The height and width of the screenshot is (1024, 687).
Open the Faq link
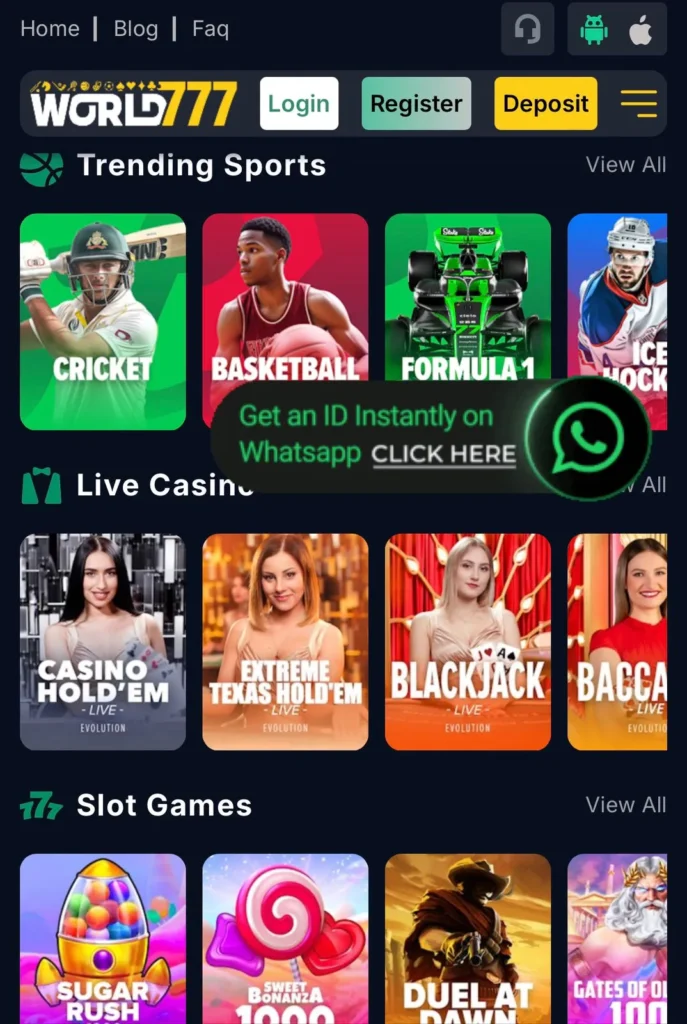pos(210,29)
